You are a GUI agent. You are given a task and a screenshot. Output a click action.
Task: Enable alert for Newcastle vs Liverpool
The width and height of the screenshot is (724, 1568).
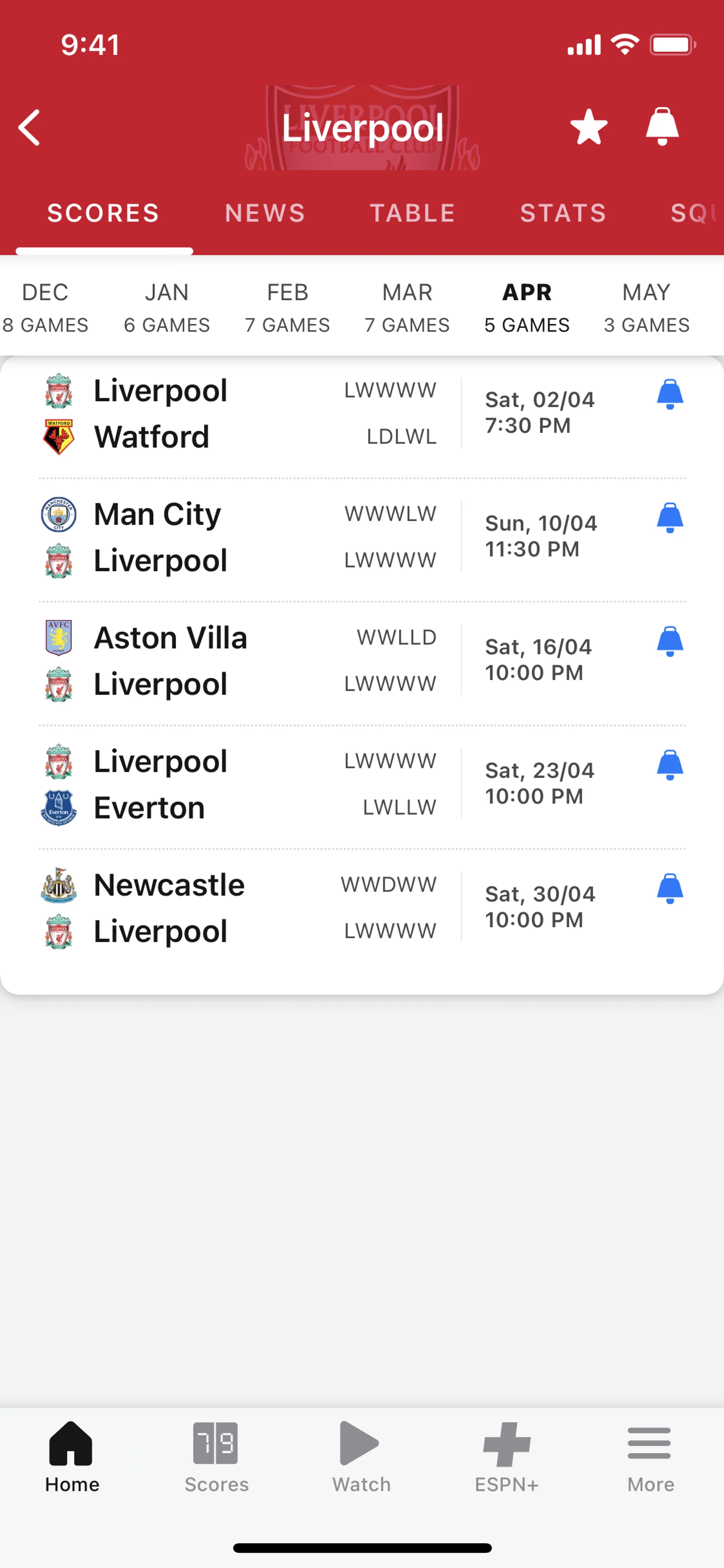670,889
